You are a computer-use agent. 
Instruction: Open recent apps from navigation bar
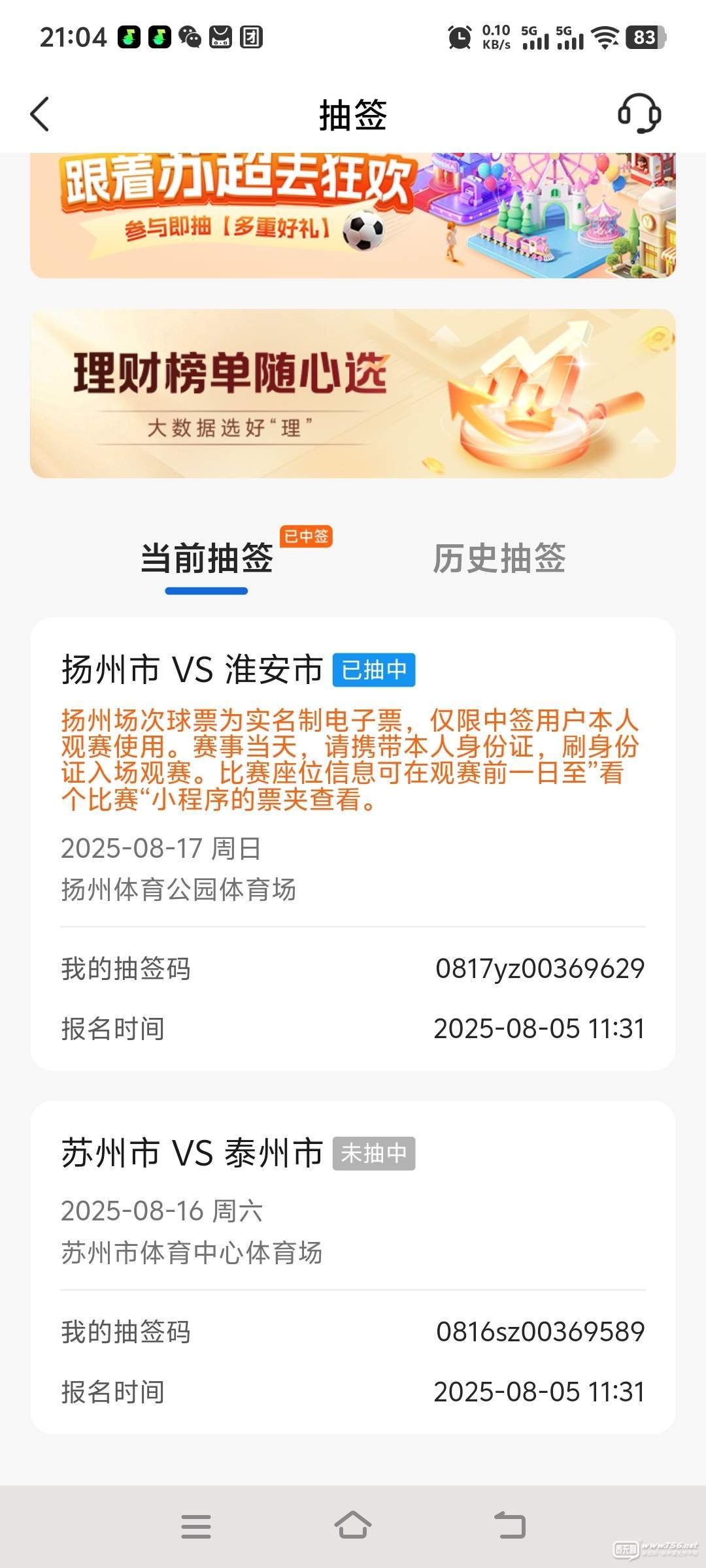[196, 1527]
